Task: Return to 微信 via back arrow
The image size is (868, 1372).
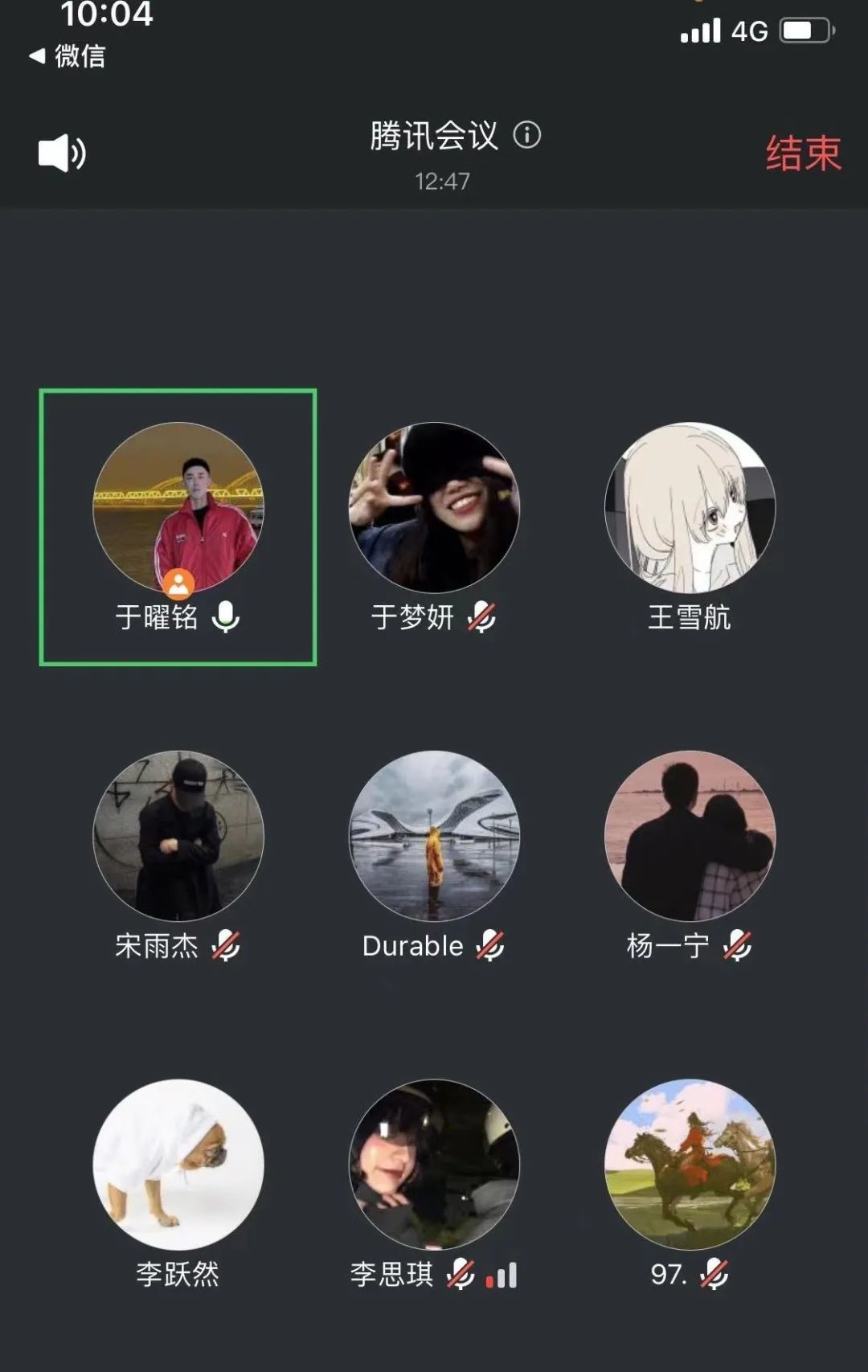Action: point(68,56)
